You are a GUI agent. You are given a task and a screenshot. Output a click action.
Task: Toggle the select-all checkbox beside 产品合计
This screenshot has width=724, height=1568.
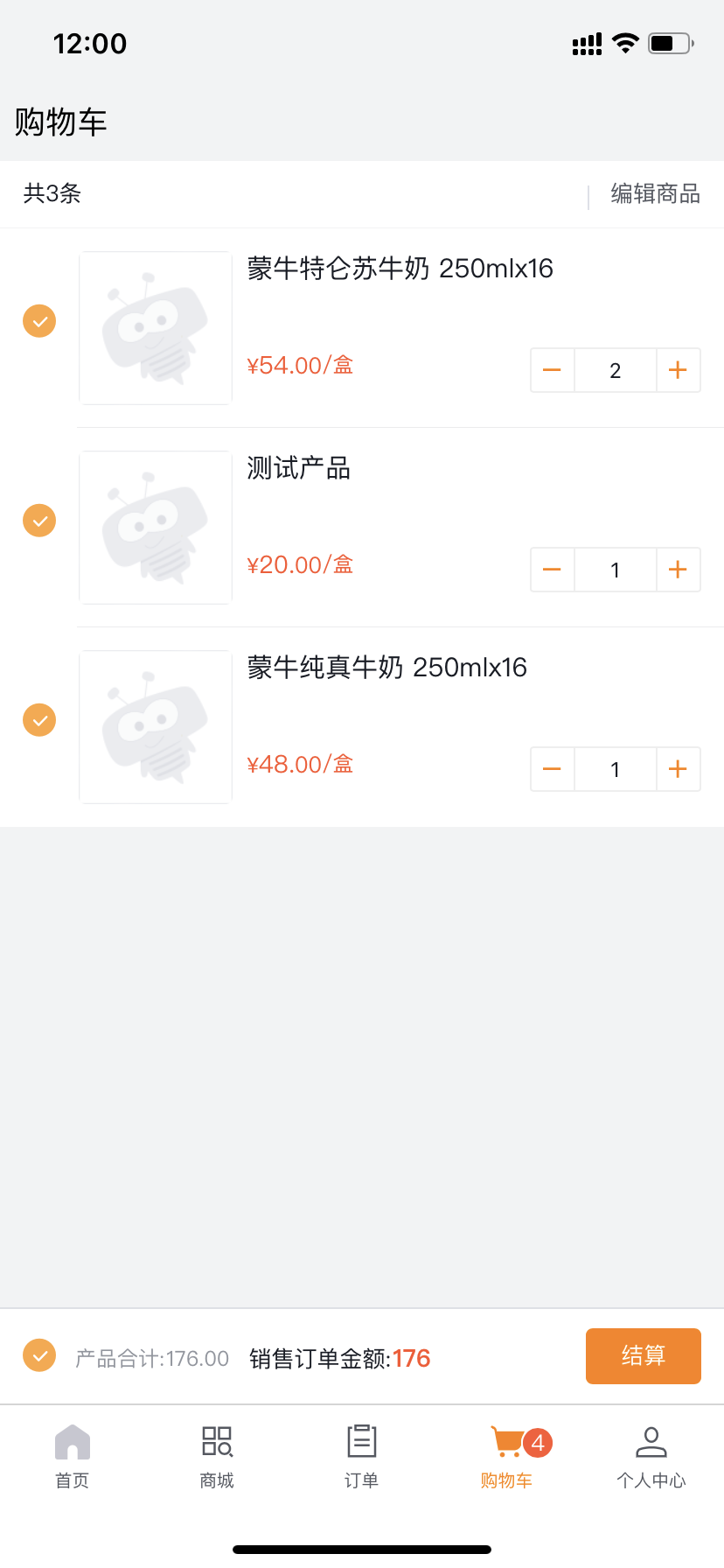coord(39,1355)
